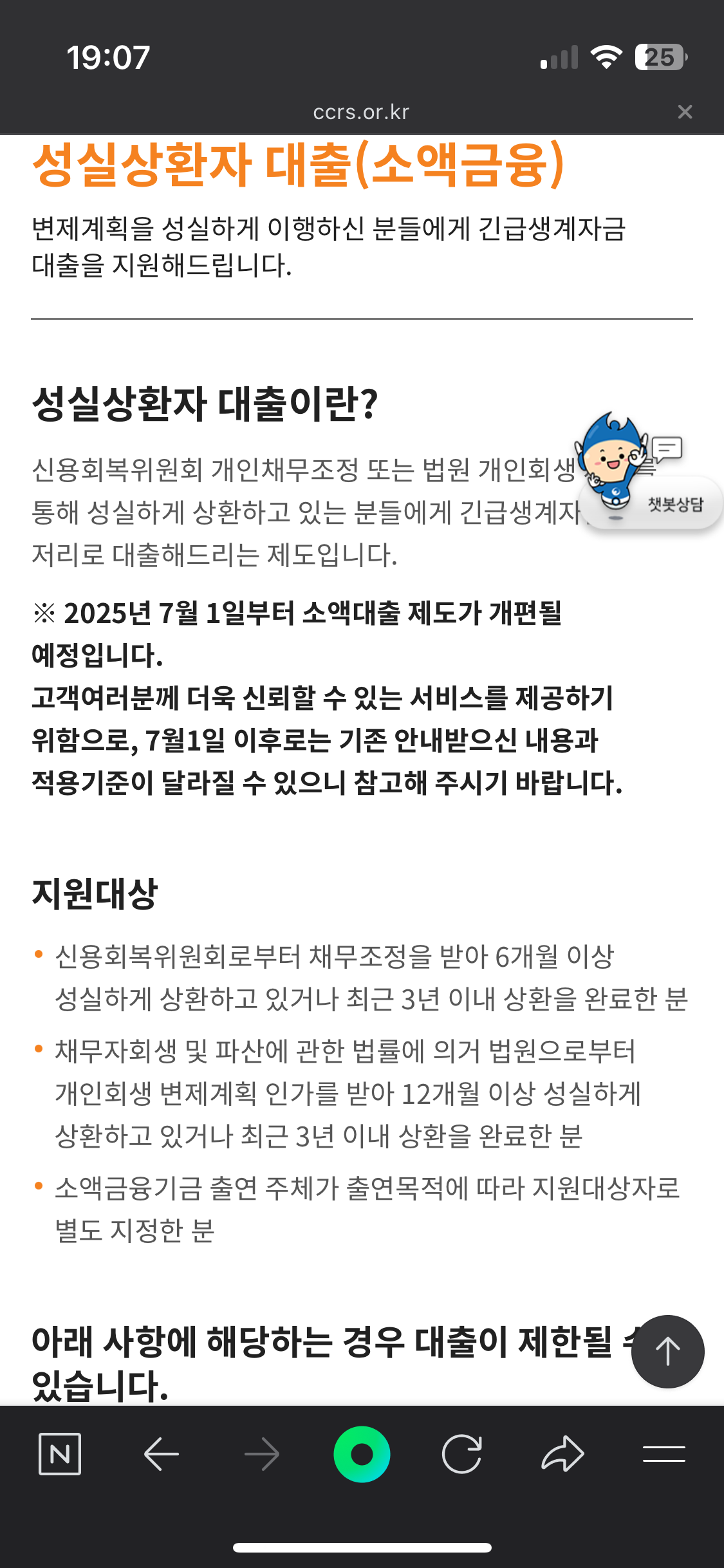724x1568 pixels.
Task: Tap the ccrs.or.kr address bar
Action: 361,112
